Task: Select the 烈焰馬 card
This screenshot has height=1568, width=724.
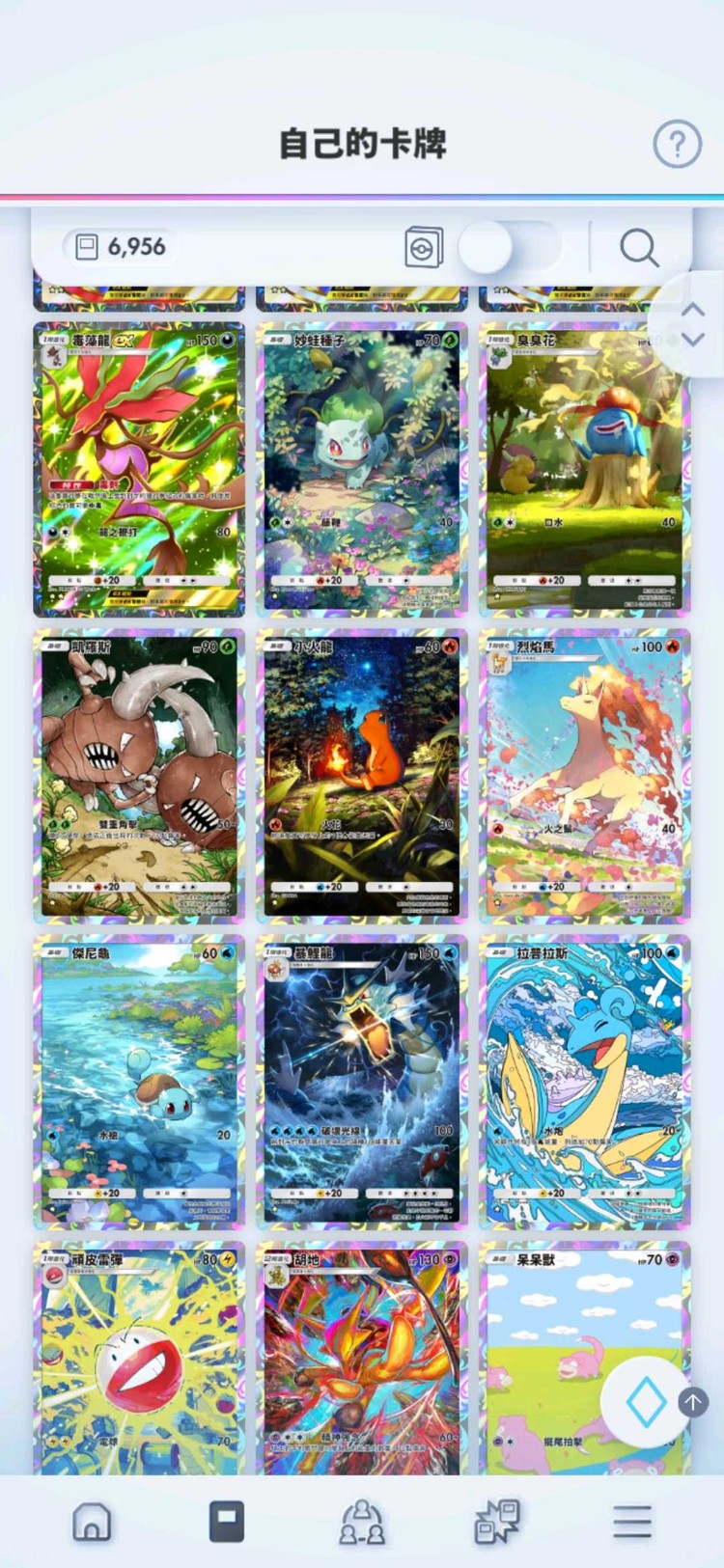Action: [x=583, y=776]
